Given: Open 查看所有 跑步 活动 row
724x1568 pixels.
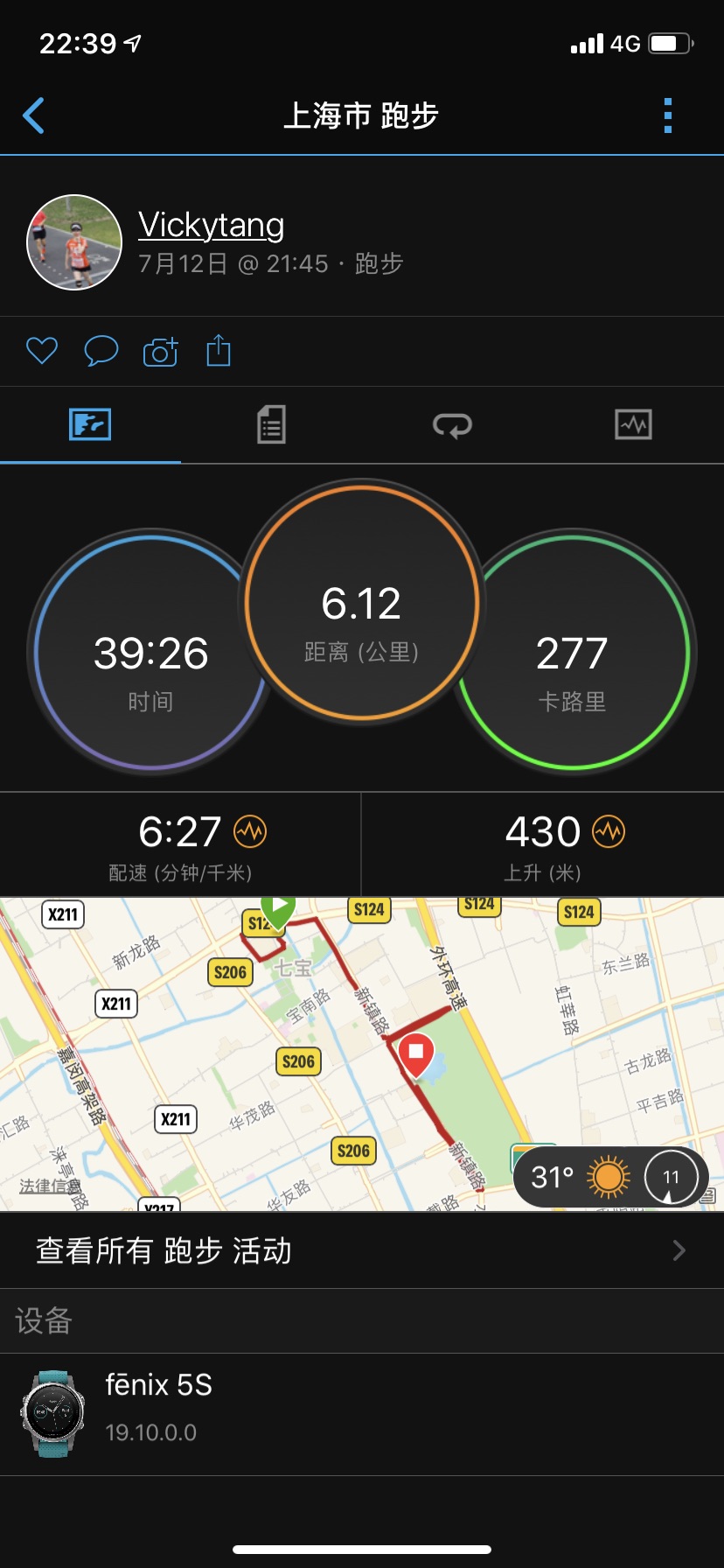Looking at the screenshot, I should click(362, 1250).
